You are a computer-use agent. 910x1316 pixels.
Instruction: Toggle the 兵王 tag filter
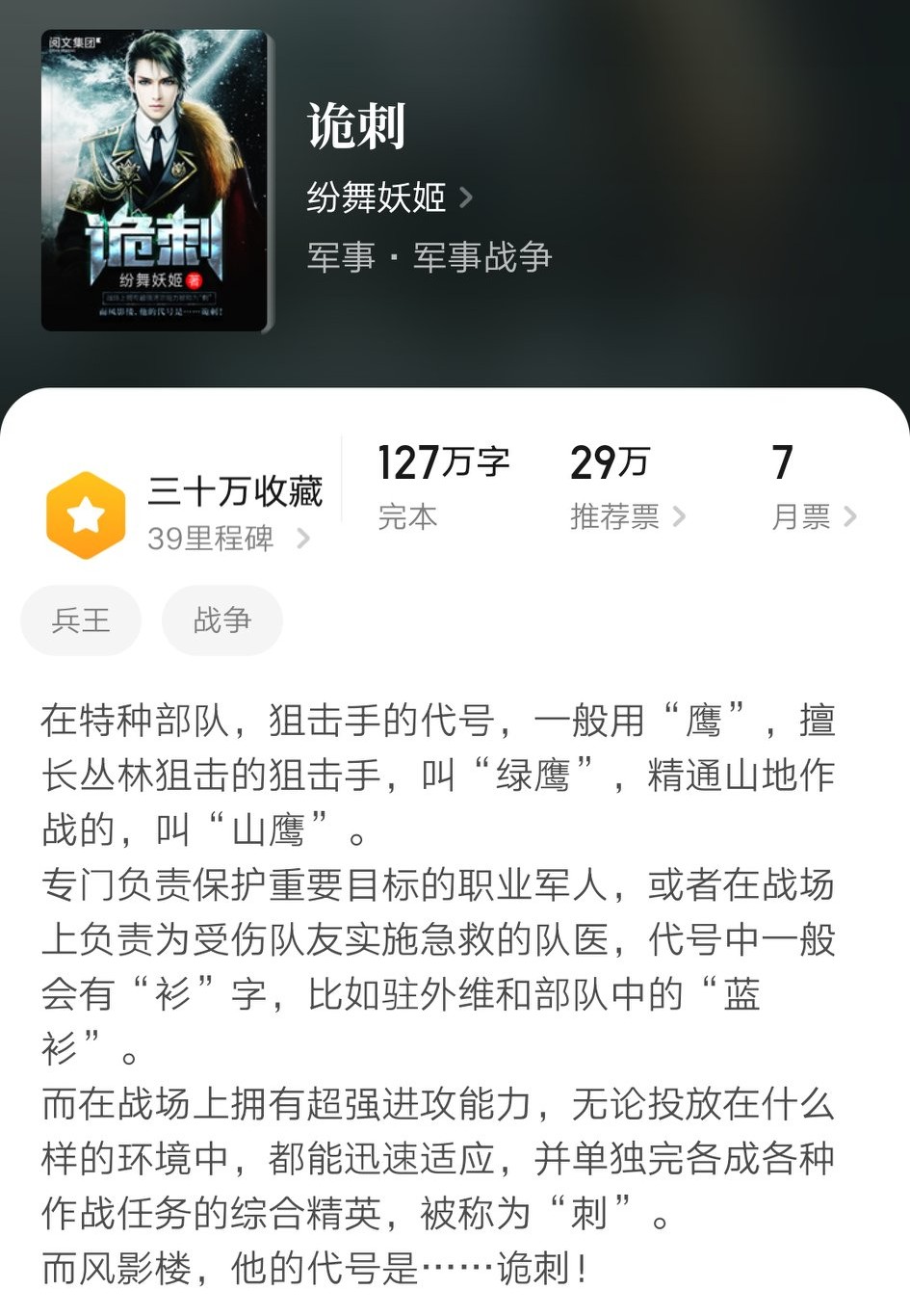tap(80, 620)
